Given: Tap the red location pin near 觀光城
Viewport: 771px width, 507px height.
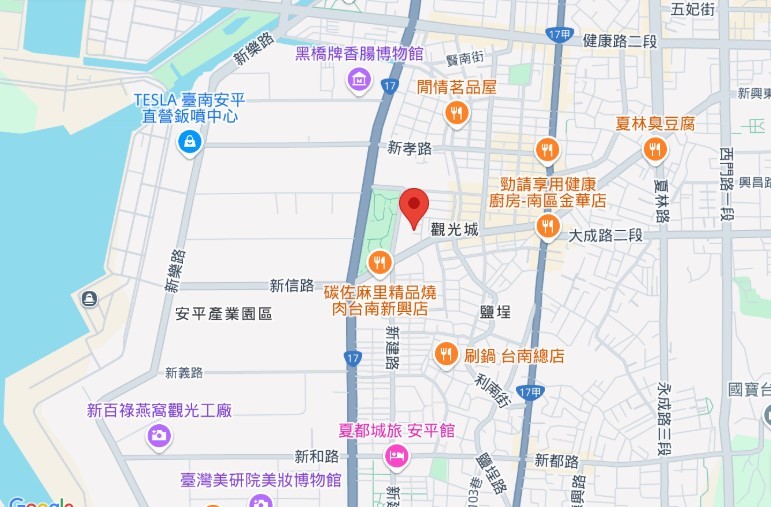Looking at the screenshot, I should tap(414, 207).
